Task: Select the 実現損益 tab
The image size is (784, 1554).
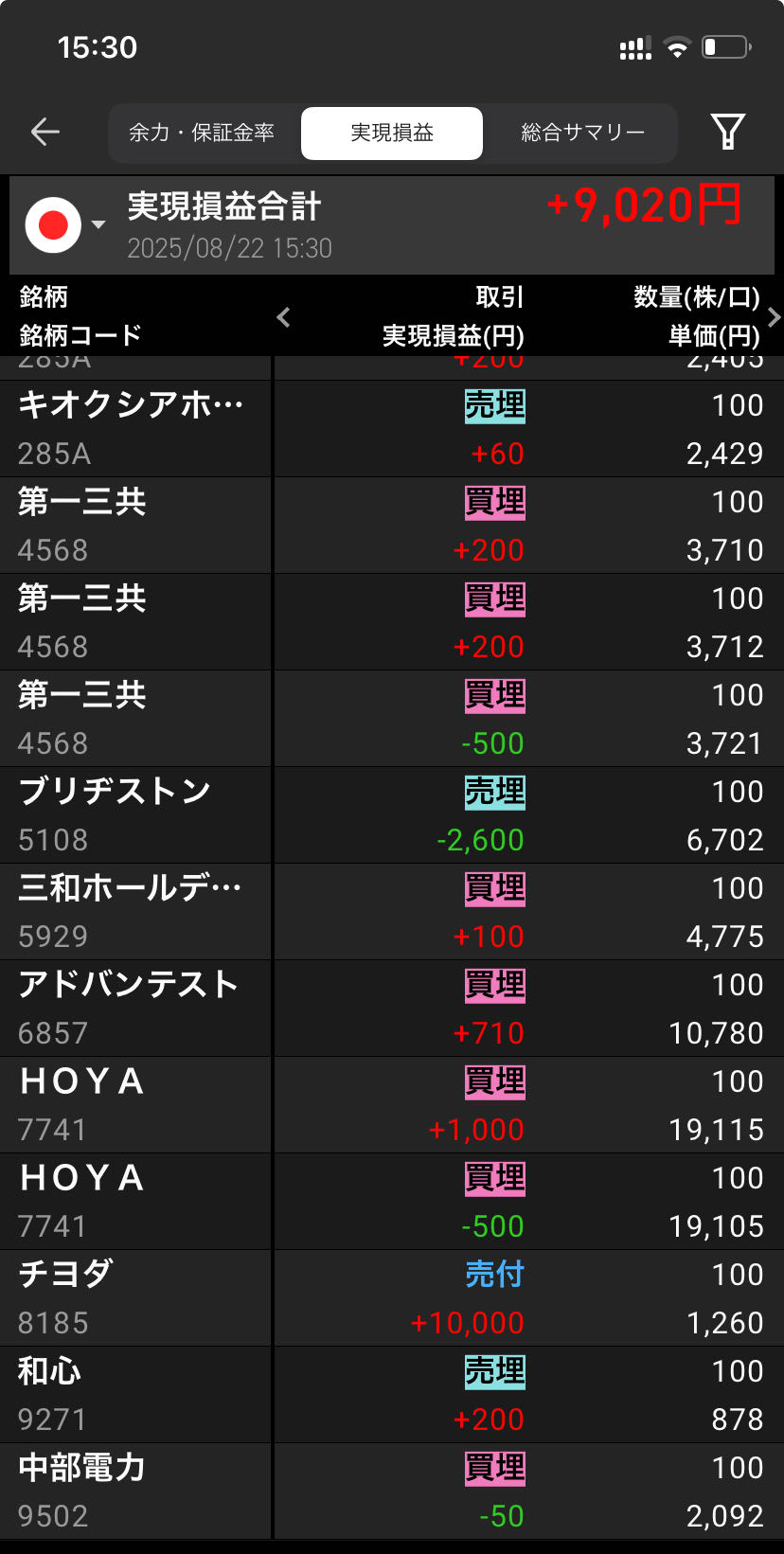Action: click(x=392, y=133)
